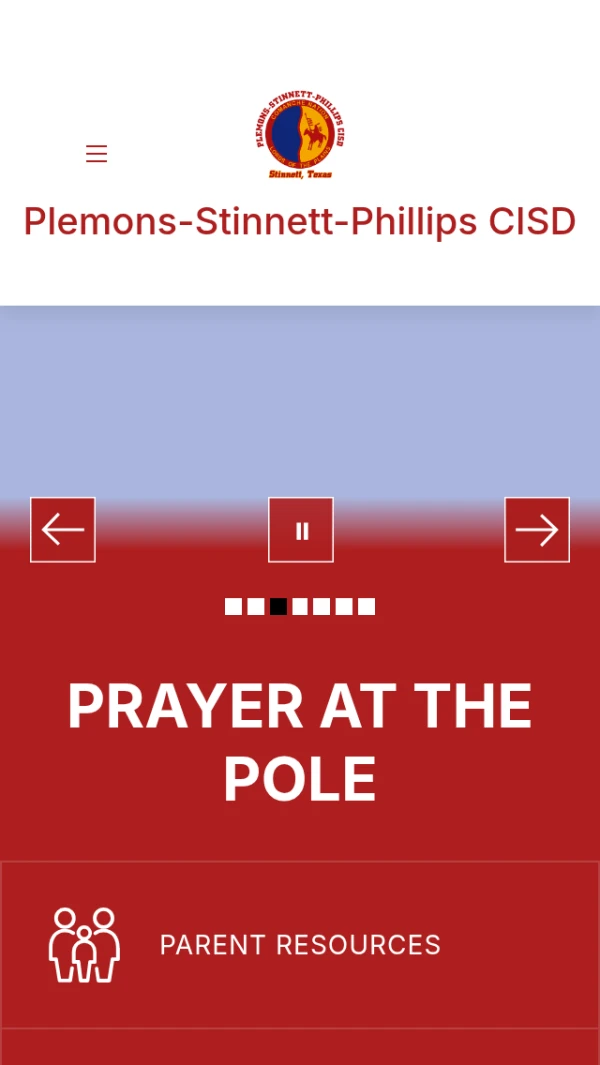The height and width of the screenshot is (1065, 600).
Task: Show the previous carousel slide
Action: tap(63, 530)
